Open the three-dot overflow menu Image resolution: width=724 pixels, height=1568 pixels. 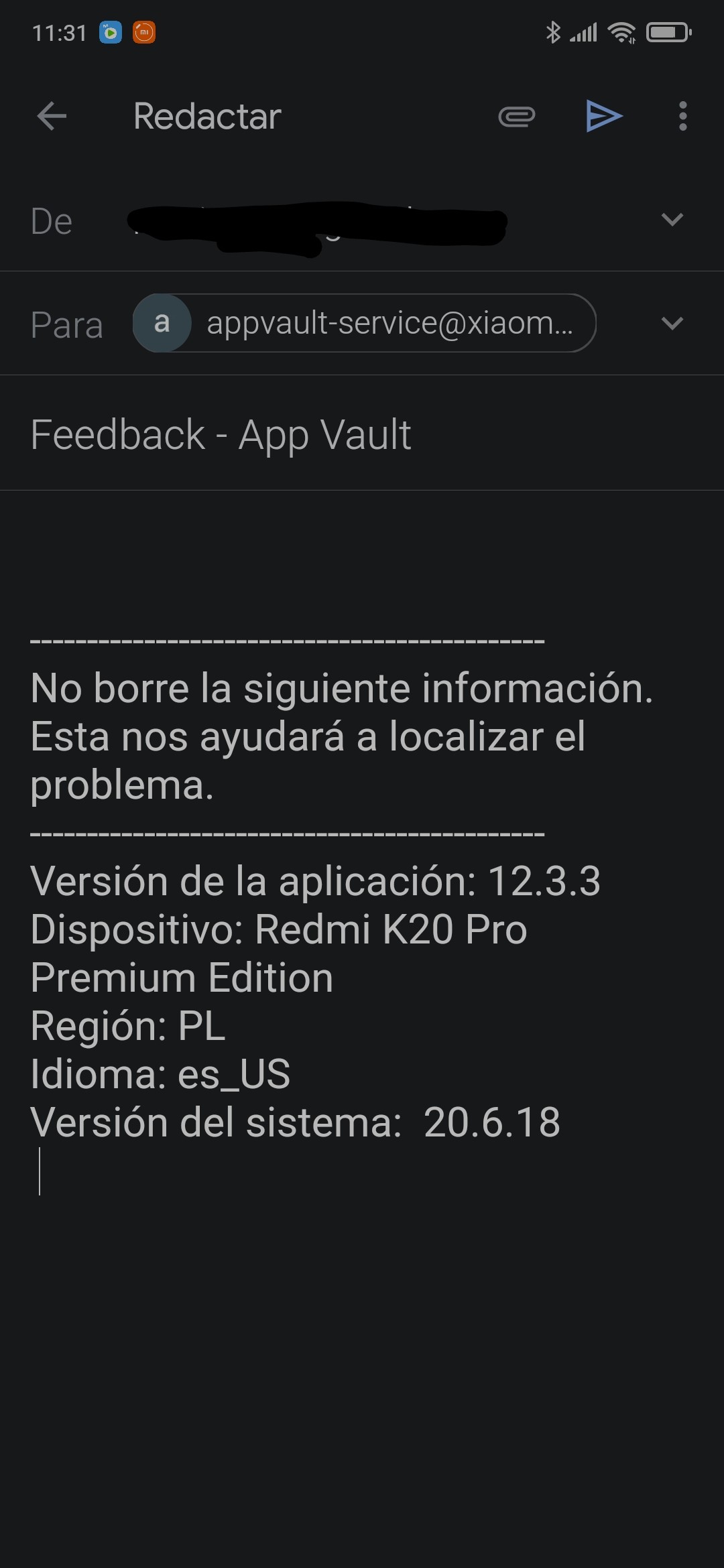682,117
